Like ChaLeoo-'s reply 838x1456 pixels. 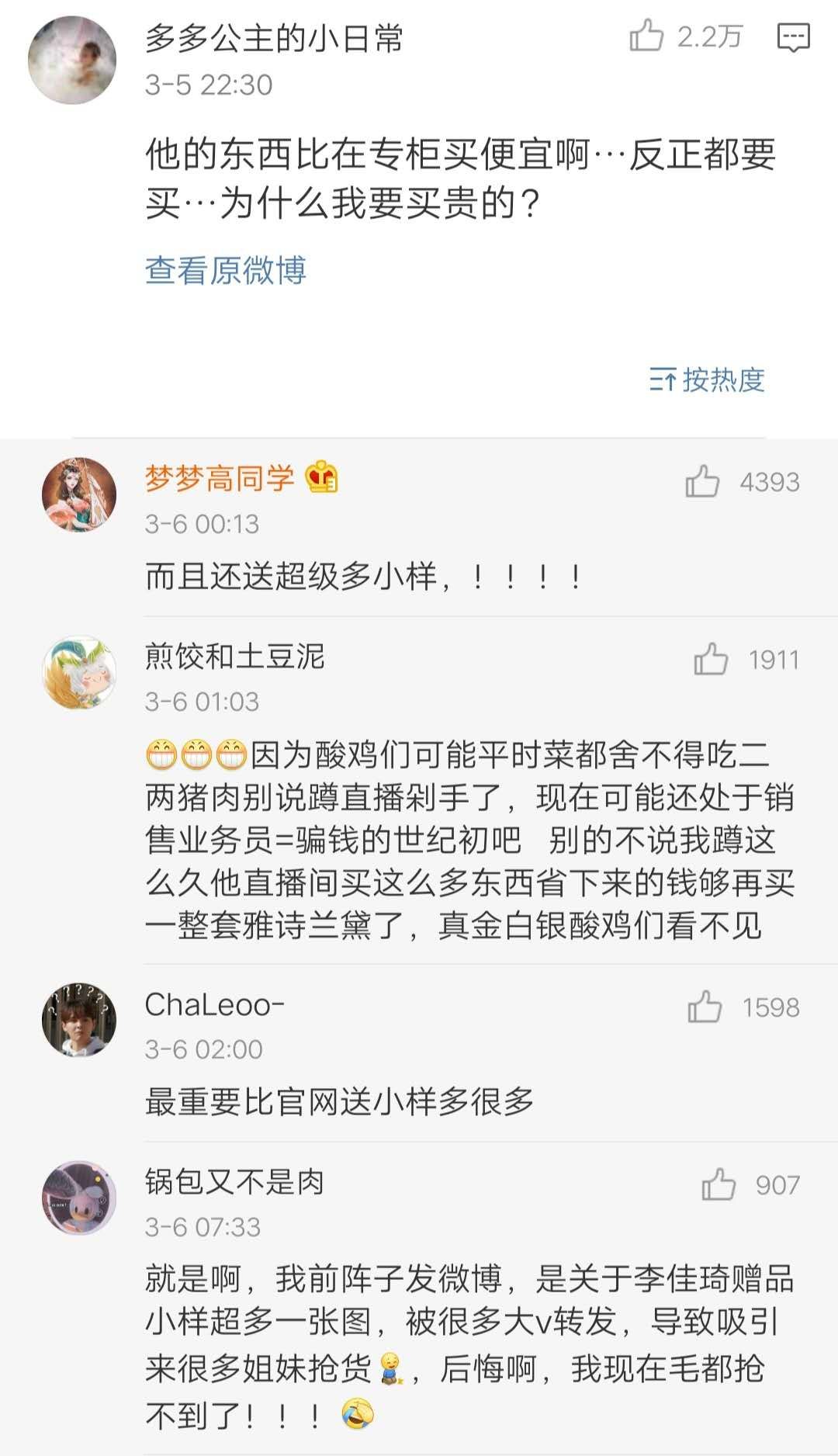pos(705,1007)
